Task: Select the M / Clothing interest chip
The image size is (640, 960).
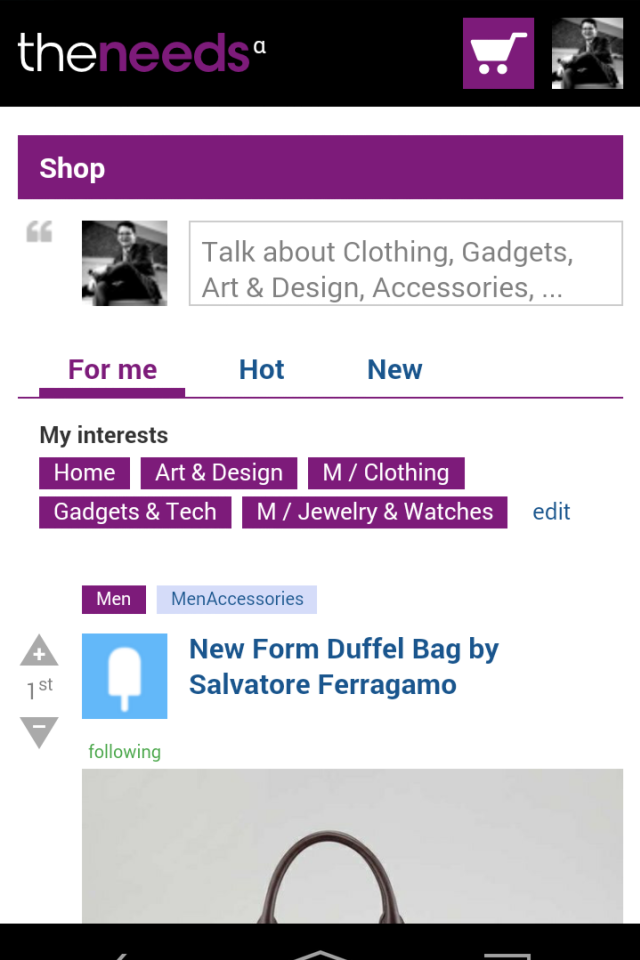Action: tap(385, 473)
